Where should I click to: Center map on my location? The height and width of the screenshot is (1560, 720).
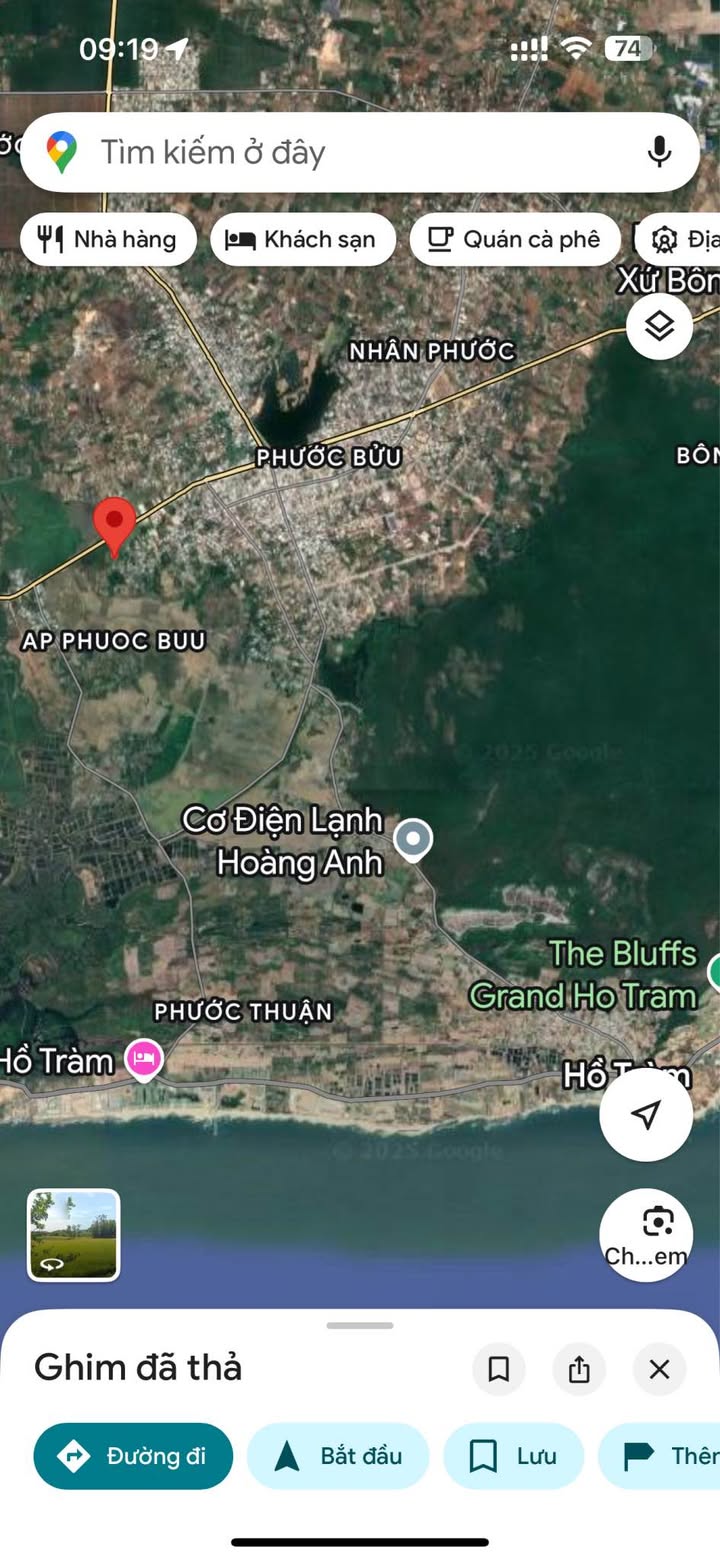646,1114
